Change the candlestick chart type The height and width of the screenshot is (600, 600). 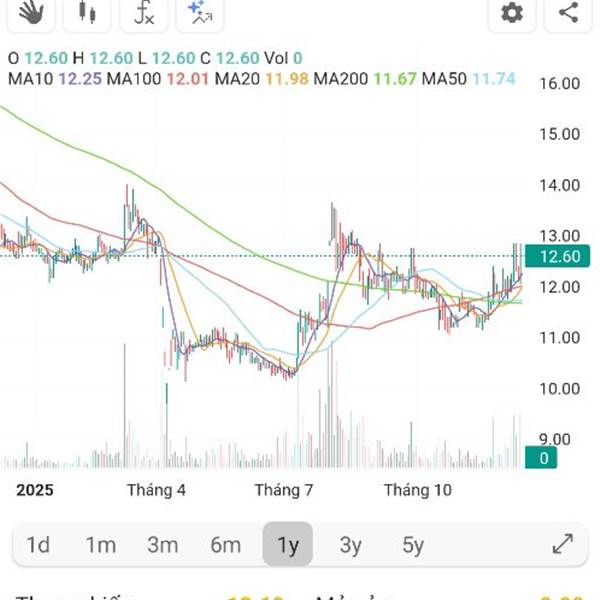[88, 12]
